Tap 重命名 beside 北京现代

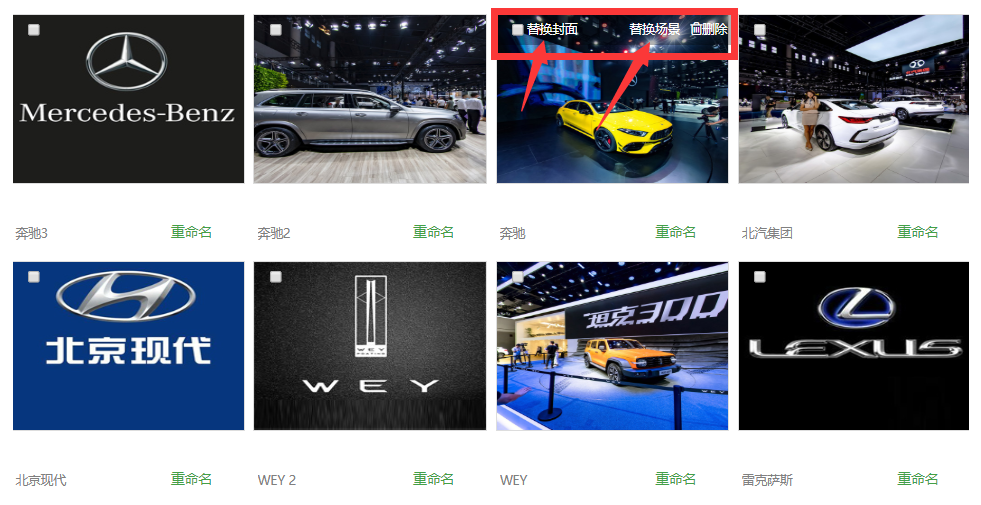click(x=191, y=479)
